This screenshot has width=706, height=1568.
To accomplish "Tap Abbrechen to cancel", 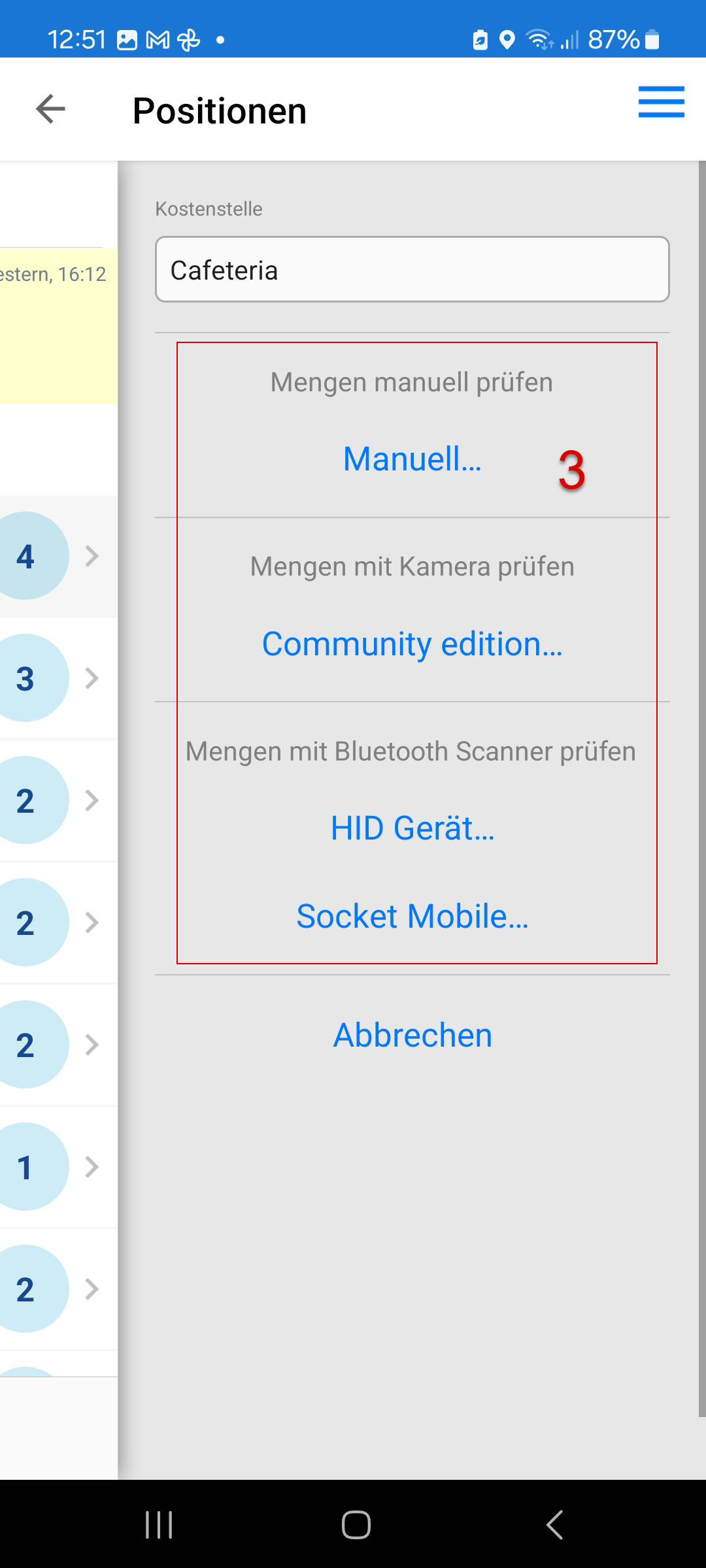I will [x=412, y=1036].
